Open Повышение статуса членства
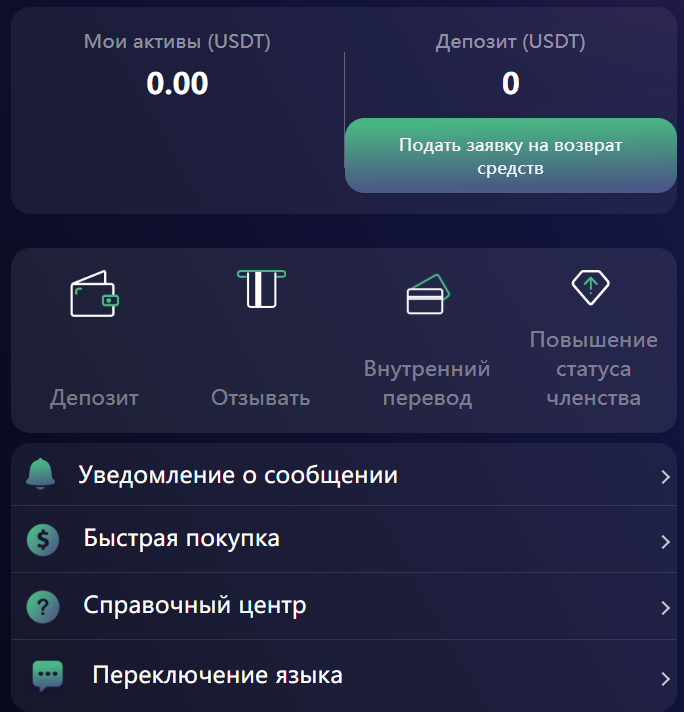Viewport: 684px width, 712px height. pyautogui.click(x=593, y=340)
